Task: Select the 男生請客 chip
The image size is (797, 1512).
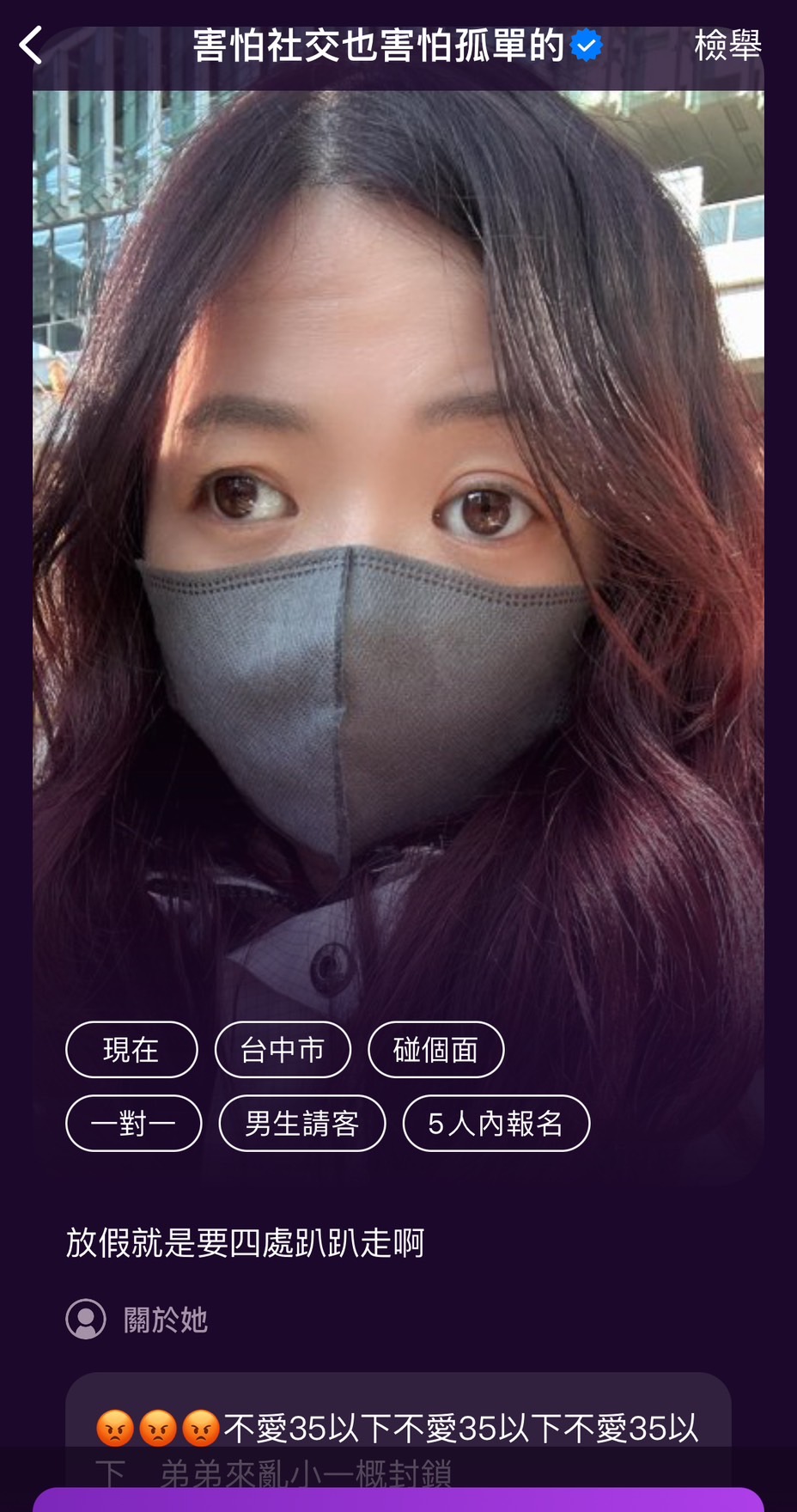Action: coord(302,1123)
